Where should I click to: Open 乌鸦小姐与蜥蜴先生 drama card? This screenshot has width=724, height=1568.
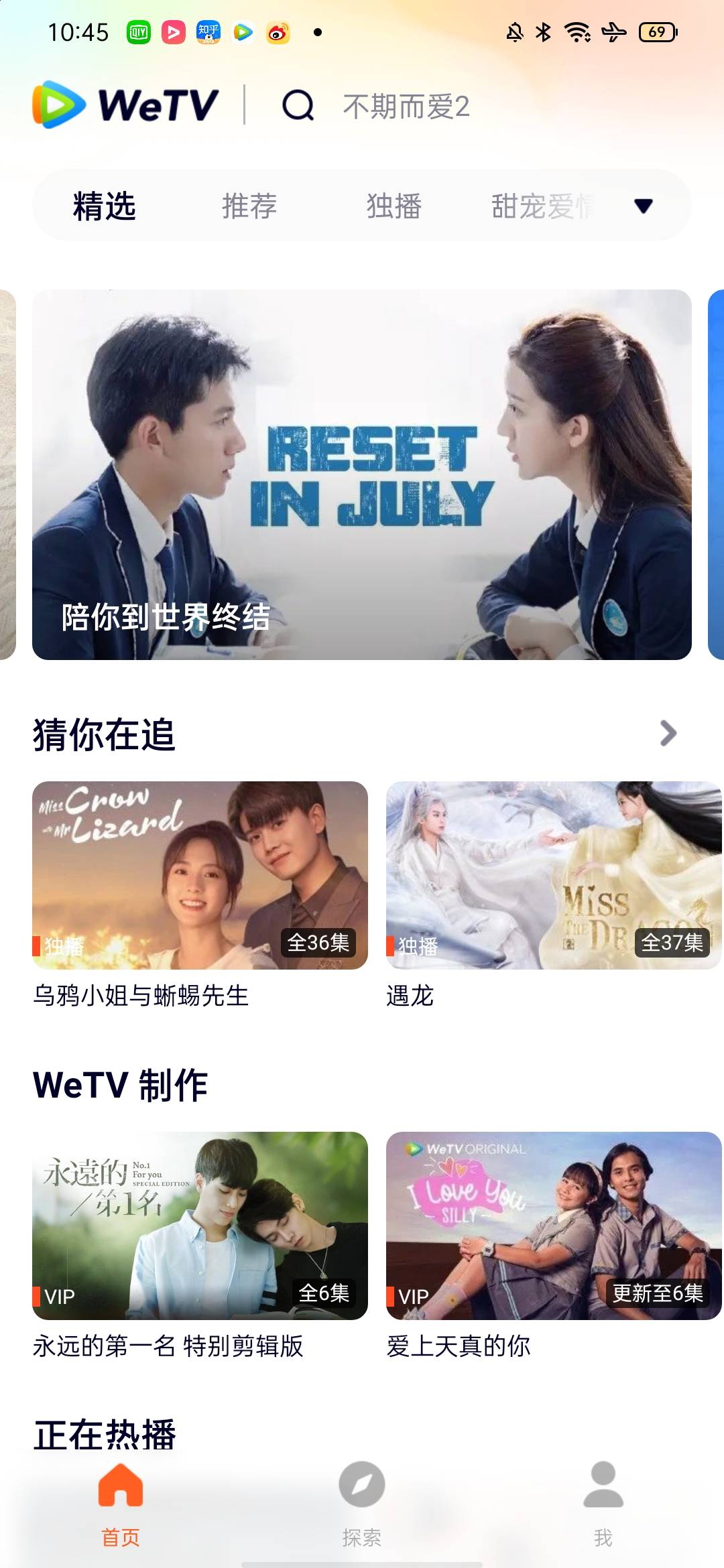tap(200, 895)
